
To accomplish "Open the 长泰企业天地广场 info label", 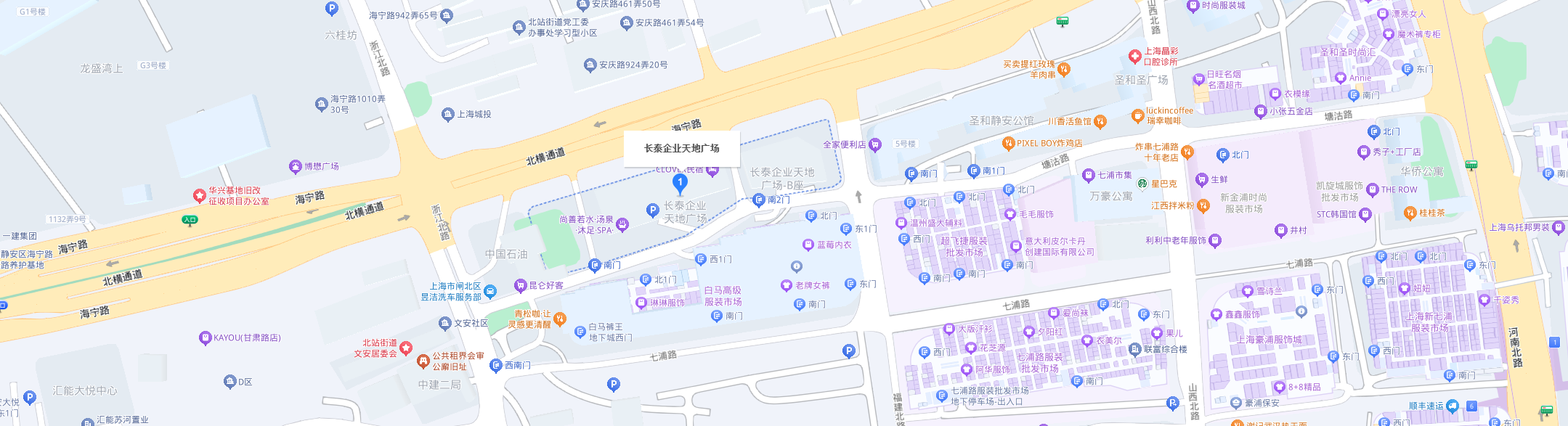I will pos(681,148).
